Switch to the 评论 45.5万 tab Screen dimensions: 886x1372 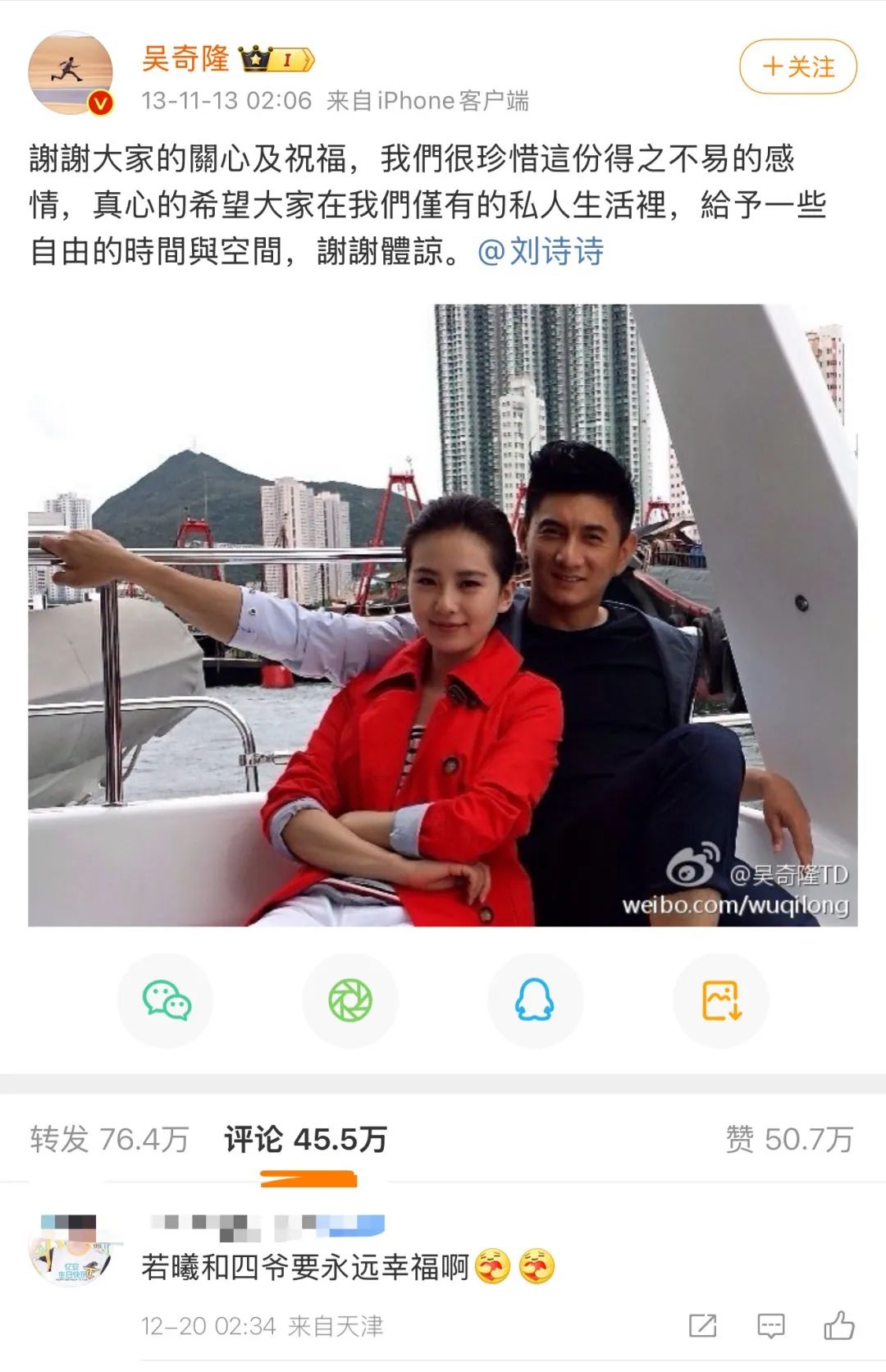pyautogui.click(x=305, y=1139)
